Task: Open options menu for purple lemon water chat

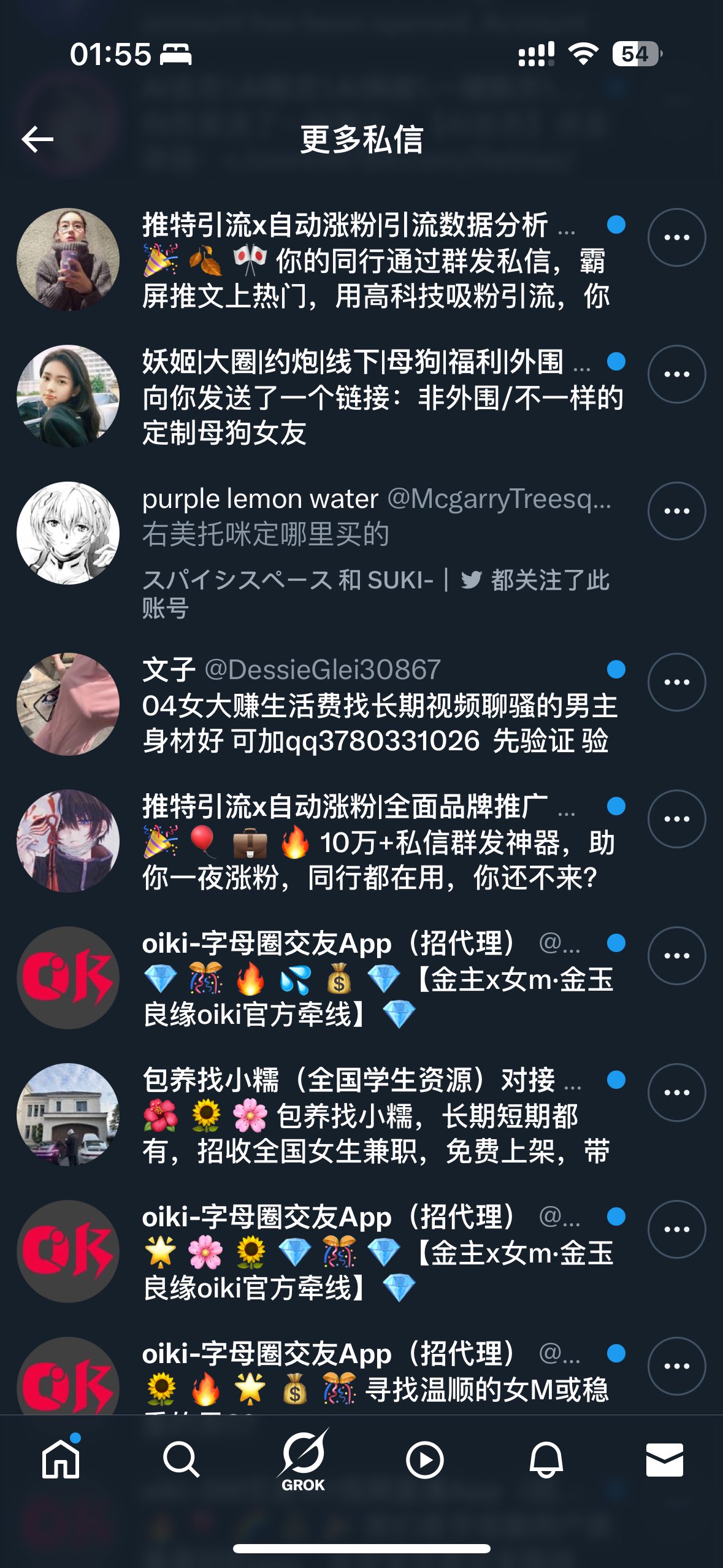Action: pyautogui.click(x=676, y=511)
